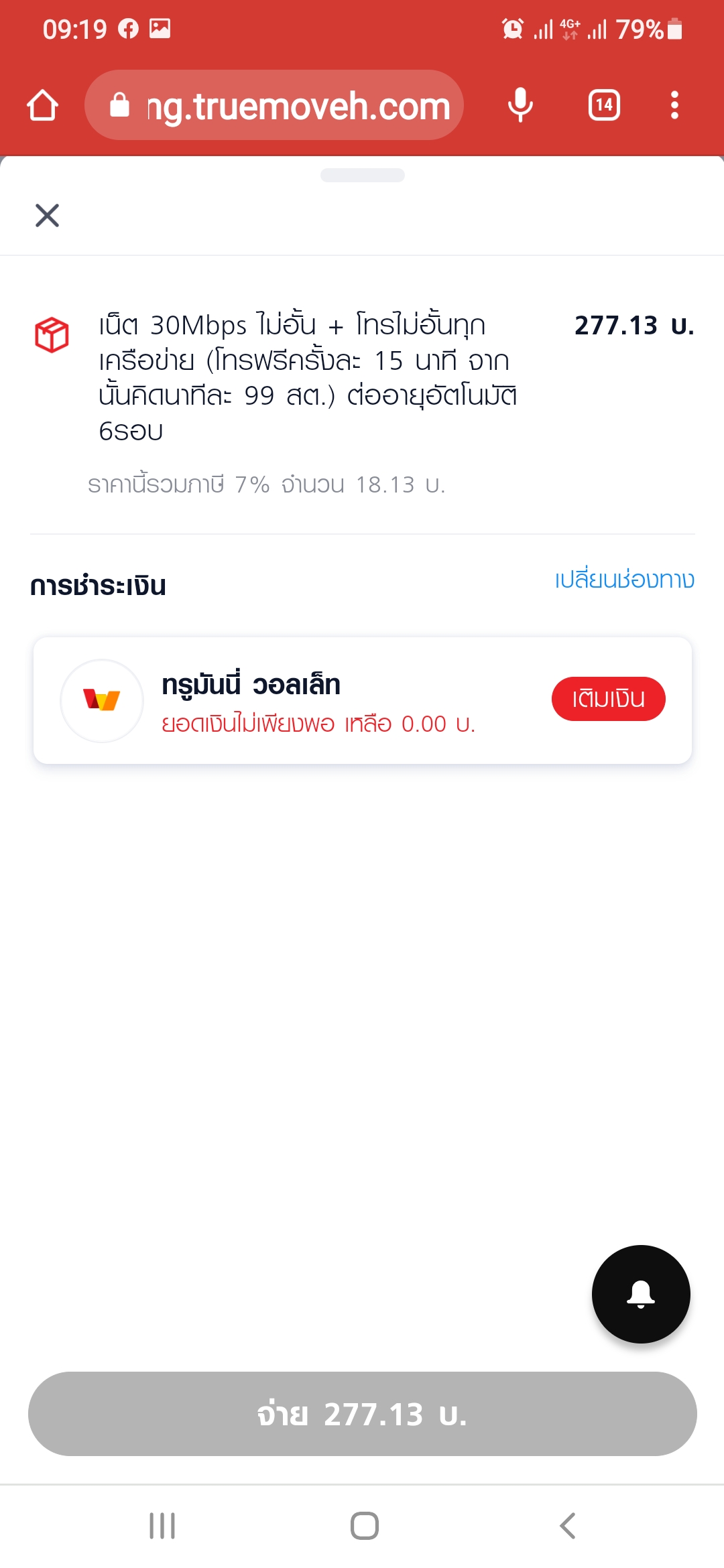Open the browser overflow menu
This screenshot has width=724, height=1568.
(674, 105)
